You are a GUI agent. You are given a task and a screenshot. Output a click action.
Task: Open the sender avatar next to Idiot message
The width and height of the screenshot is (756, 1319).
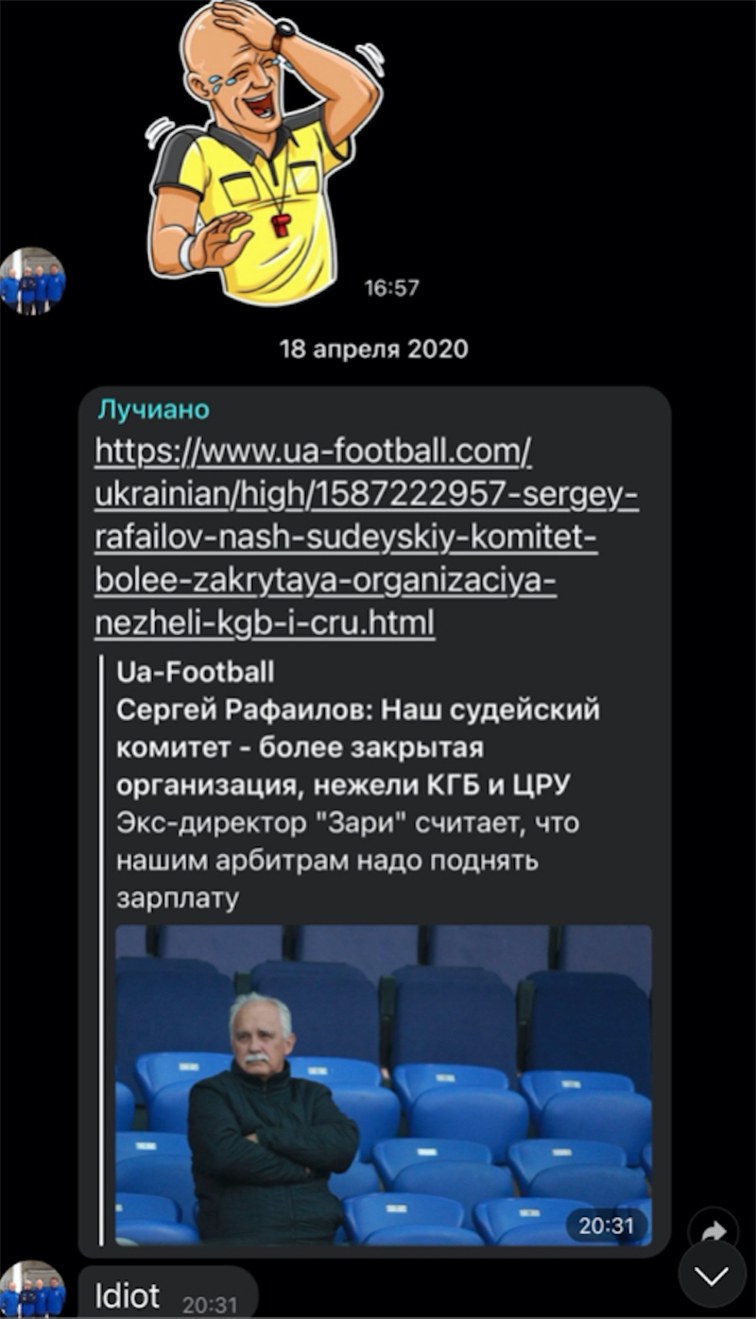pos(32,1292)
